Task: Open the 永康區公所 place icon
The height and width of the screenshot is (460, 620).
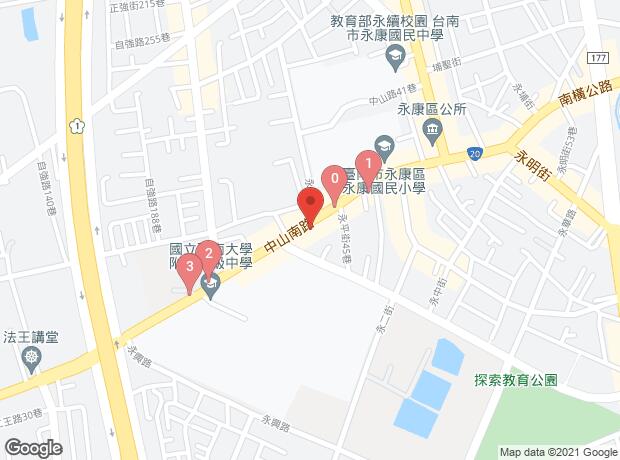Action: click(x=433, y=132)
